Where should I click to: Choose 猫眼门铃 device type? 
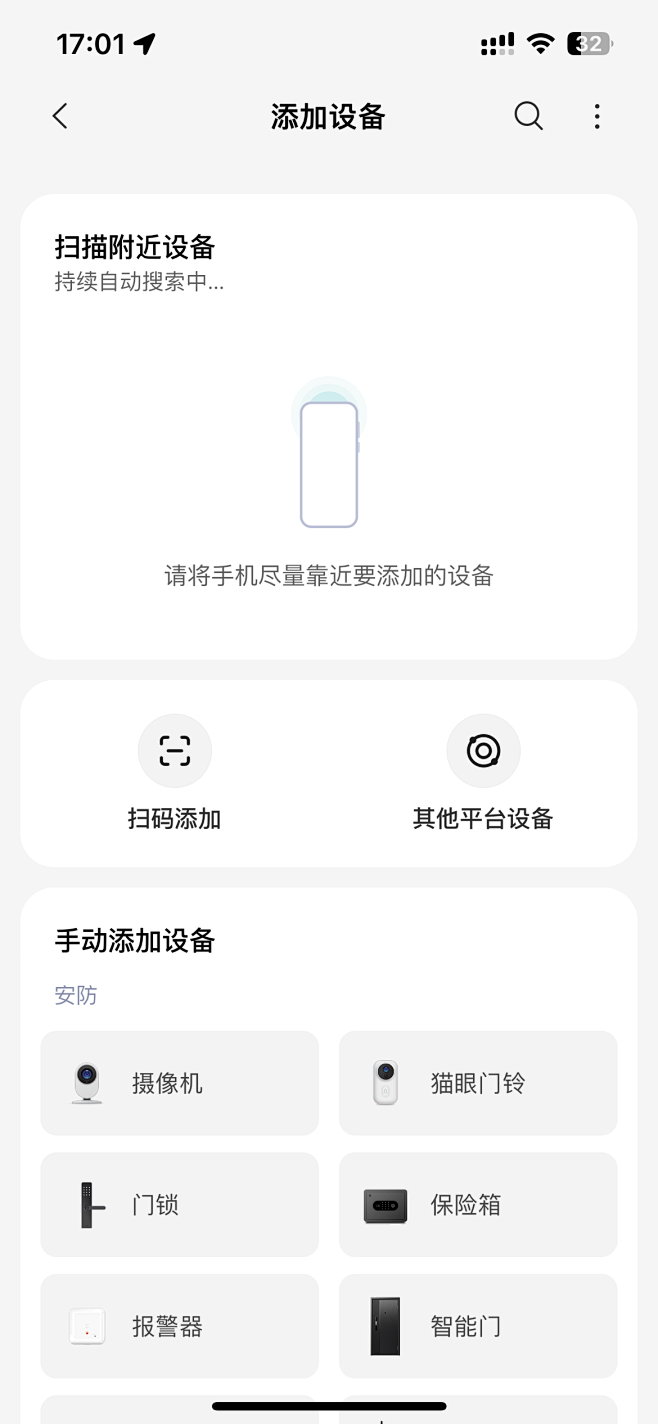(x=478, y=1083)
